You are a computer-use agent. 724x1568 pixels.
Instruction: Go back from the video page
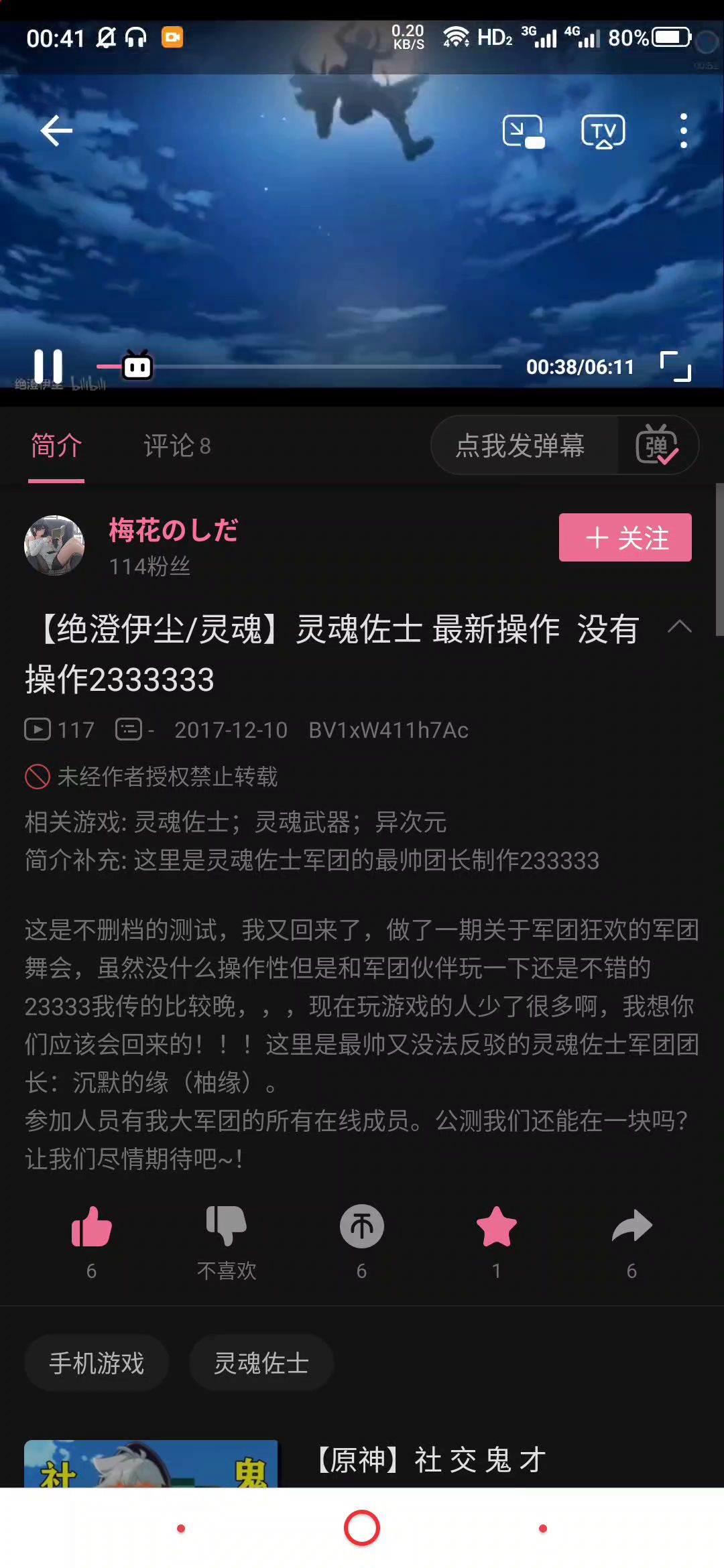56,130
